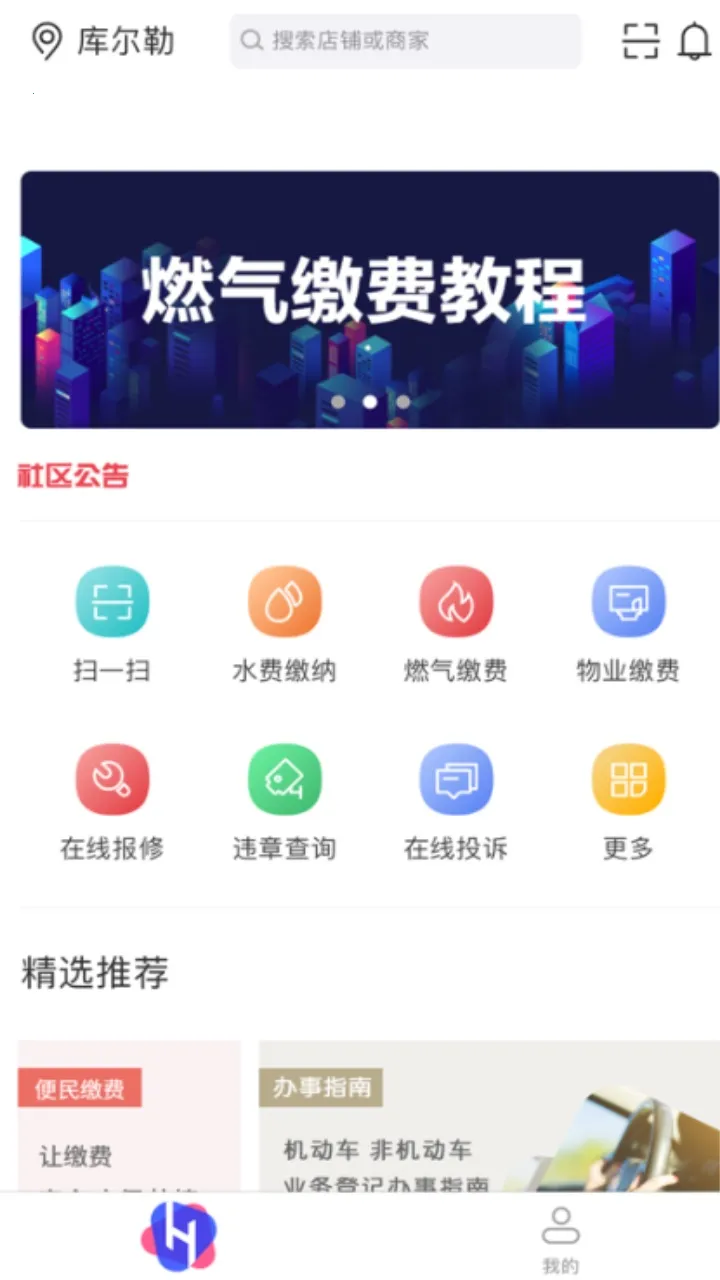Image resolution: width=720 pixels, height=1280 pixels.
Task: Switch to the 我的 tab
Action: 560,1240
